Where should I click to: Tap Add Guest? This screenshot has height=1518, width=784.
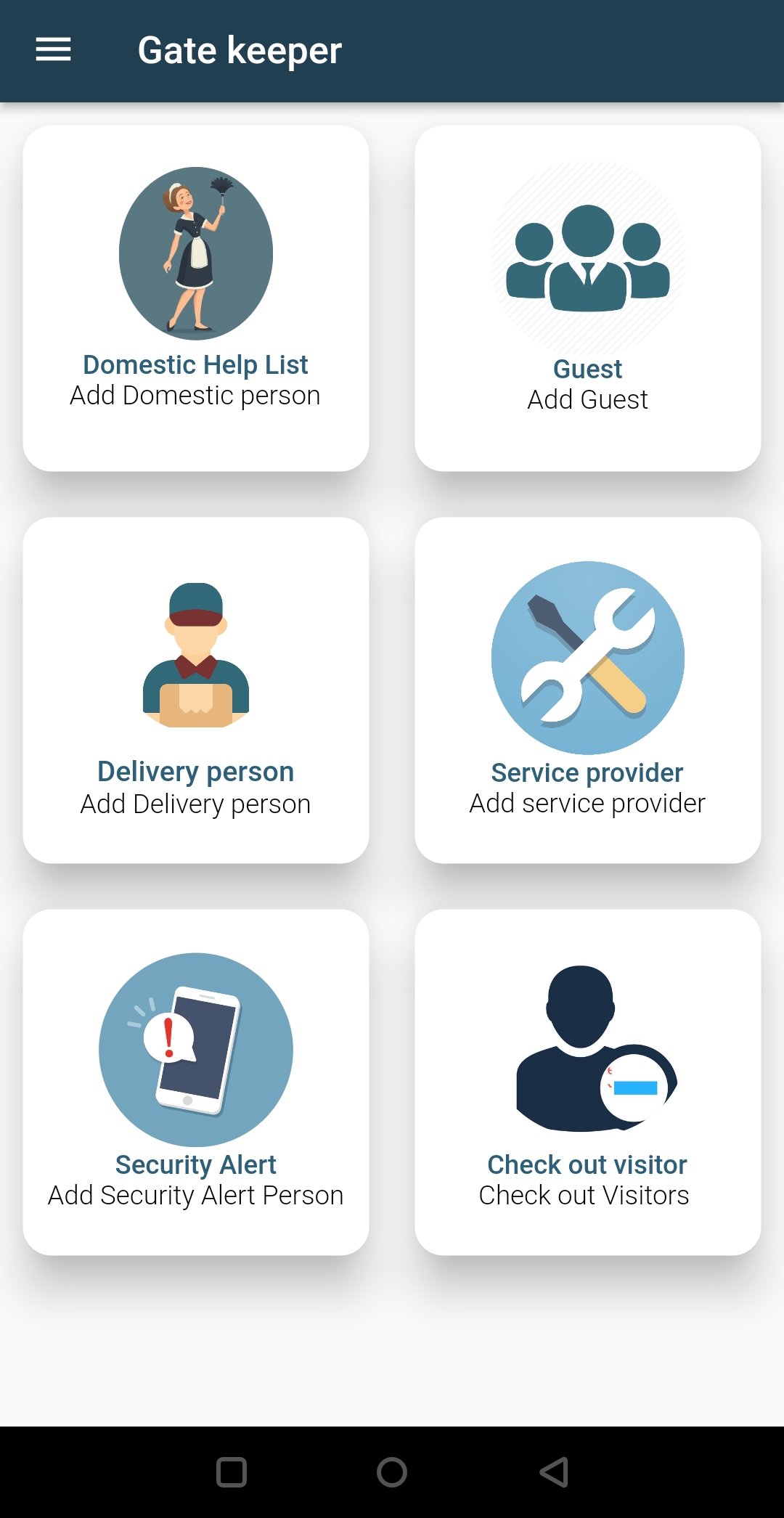tap(587, 399)
